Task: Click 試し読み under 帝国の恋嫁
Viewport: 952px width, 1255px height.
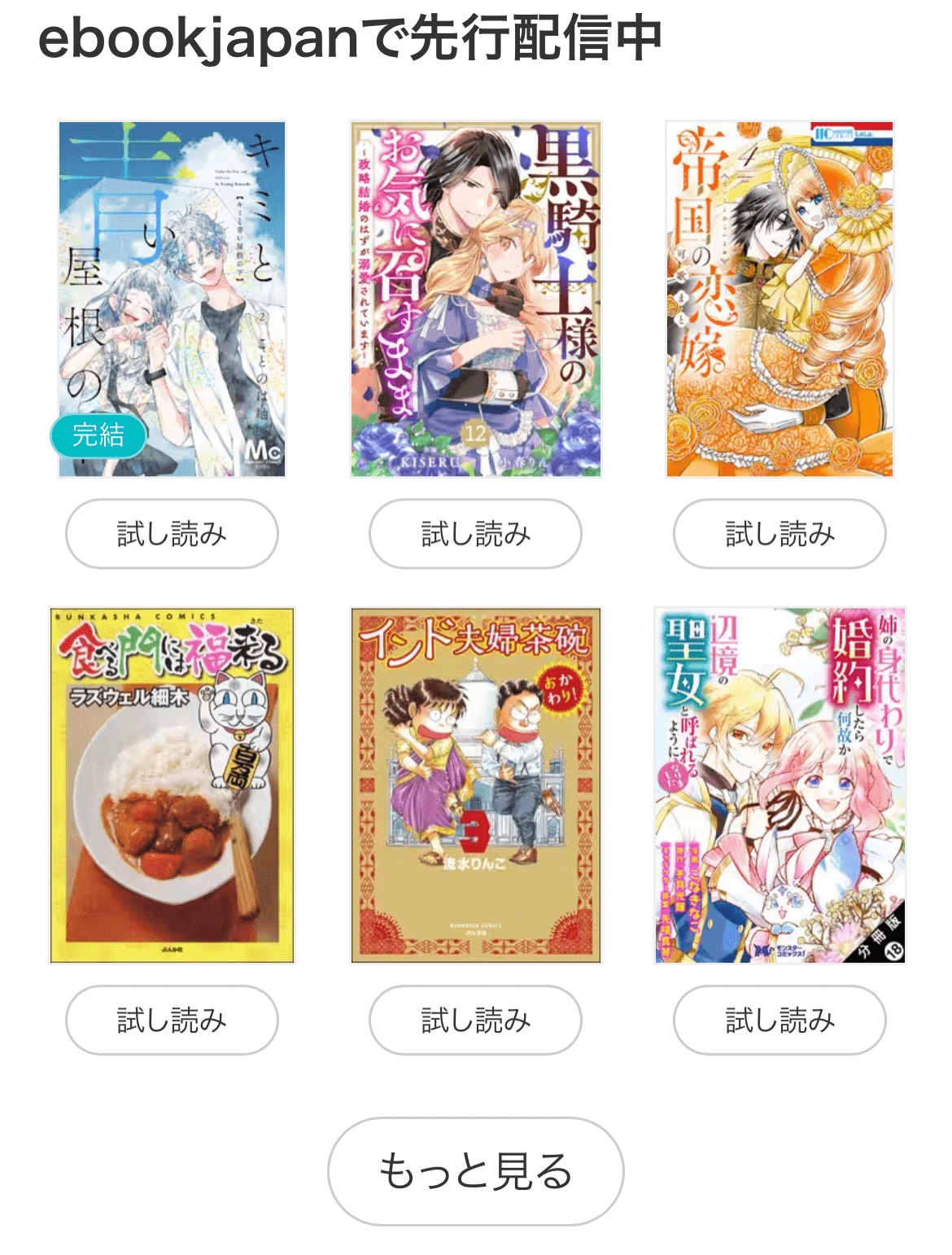Action: (779, 533)
